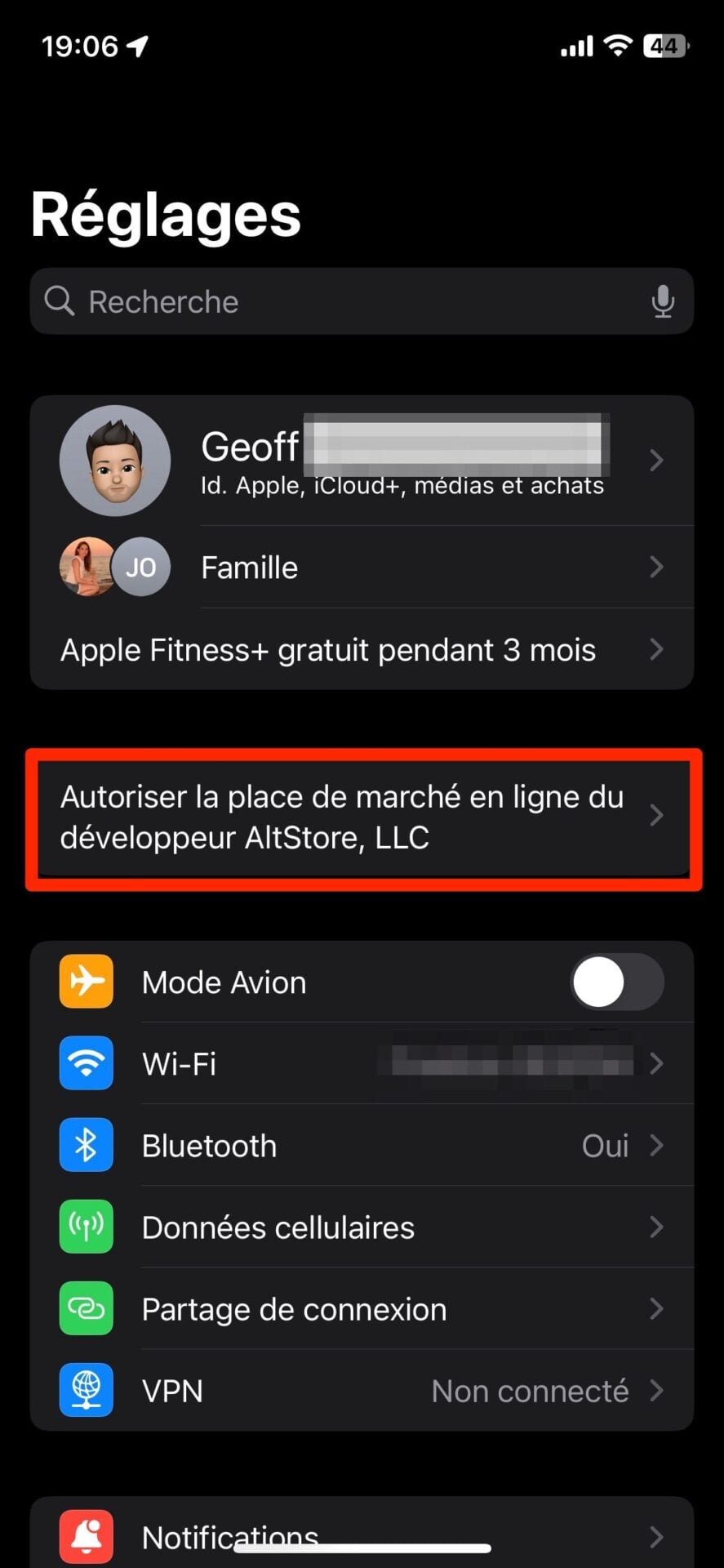Screen dimensions: 724x1568
Task: Go to Données cellulaires
Action: [362, 1227]
